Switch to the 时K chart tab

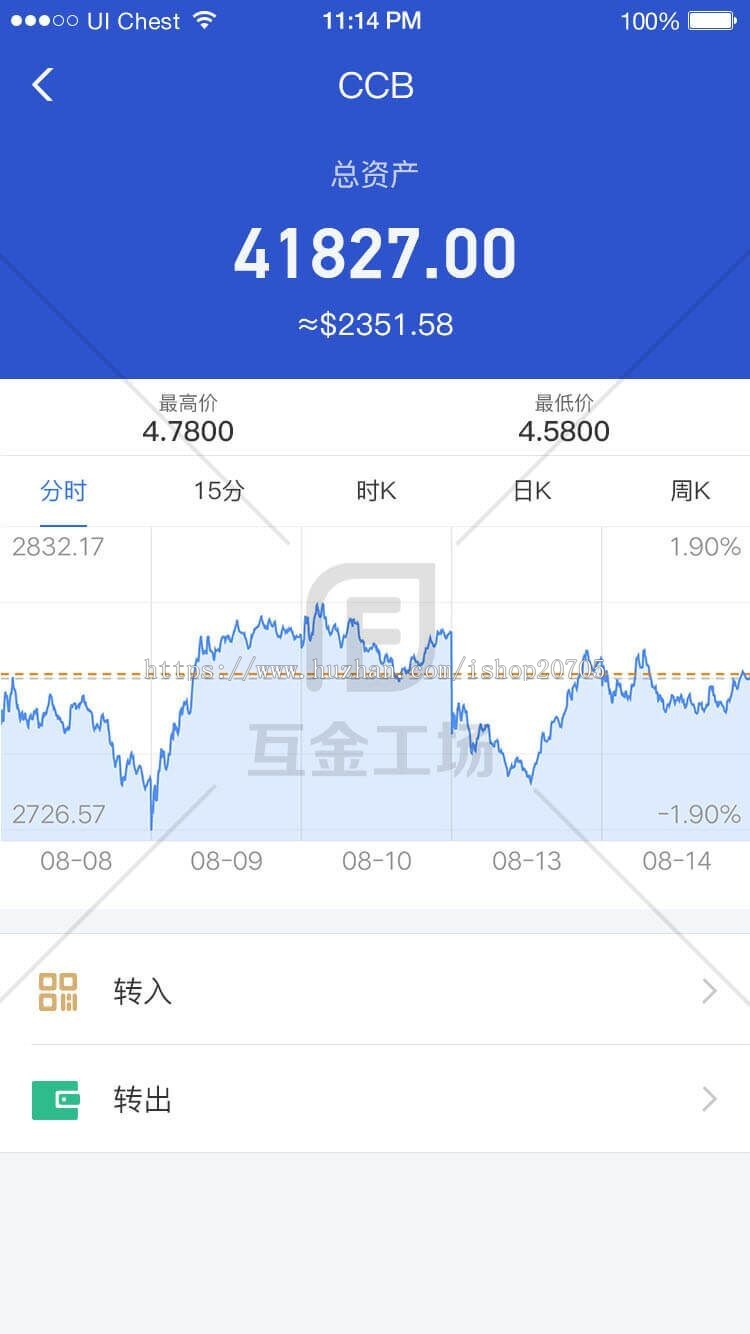pyautogui.click(x=376, y=491)
